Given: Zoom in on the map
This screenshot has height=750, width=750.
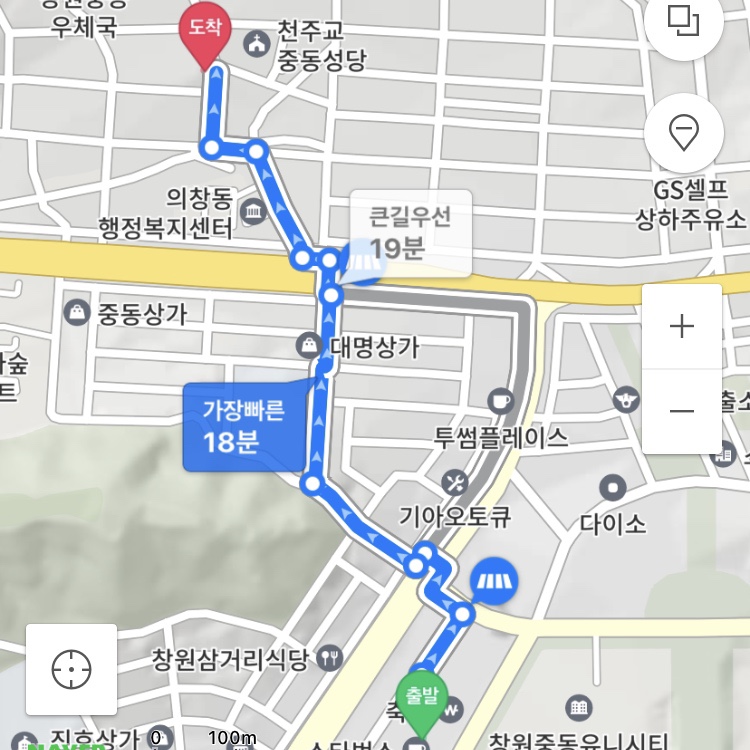Looking at the screenshot, I should point(682,326).
